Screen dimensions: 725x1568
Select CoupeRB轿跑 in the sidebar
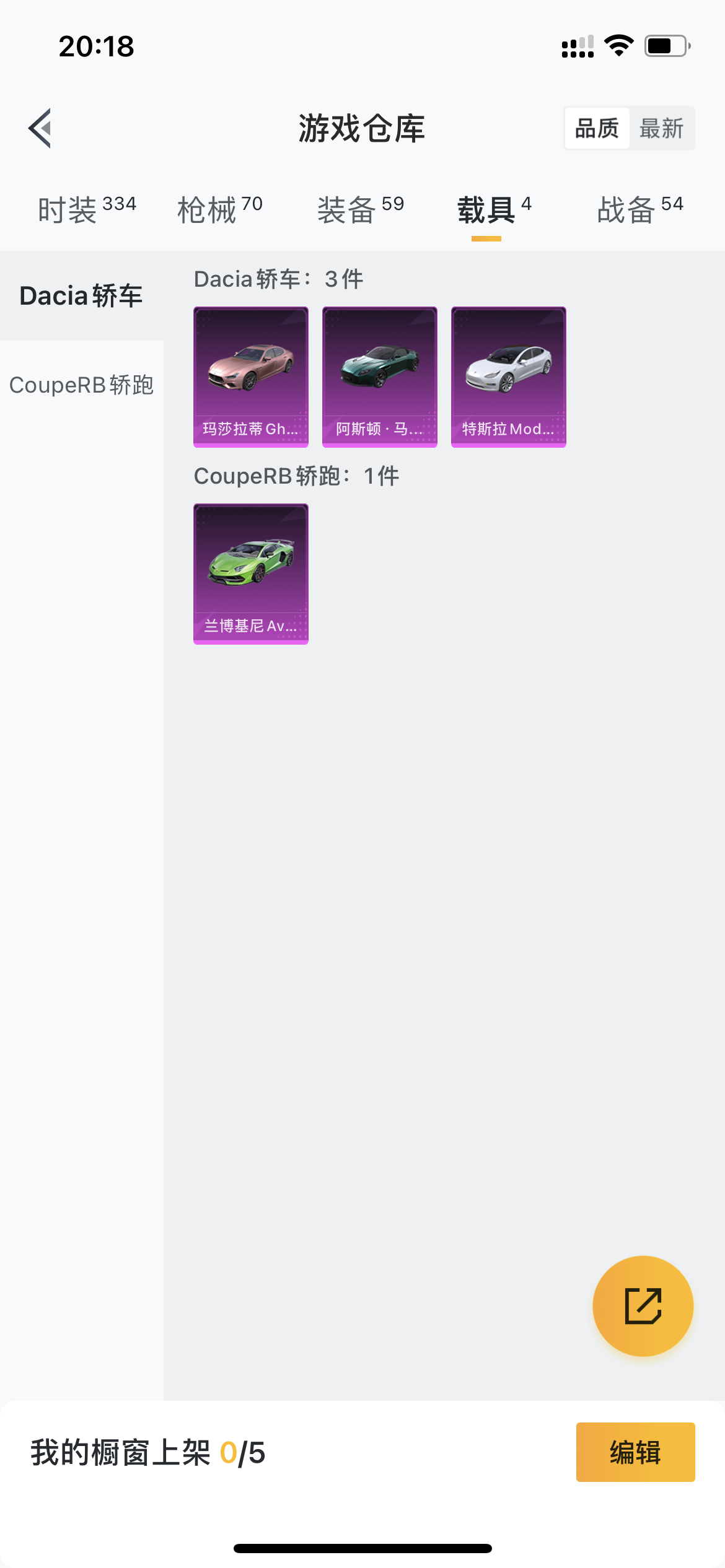click(x=81, y=385)
